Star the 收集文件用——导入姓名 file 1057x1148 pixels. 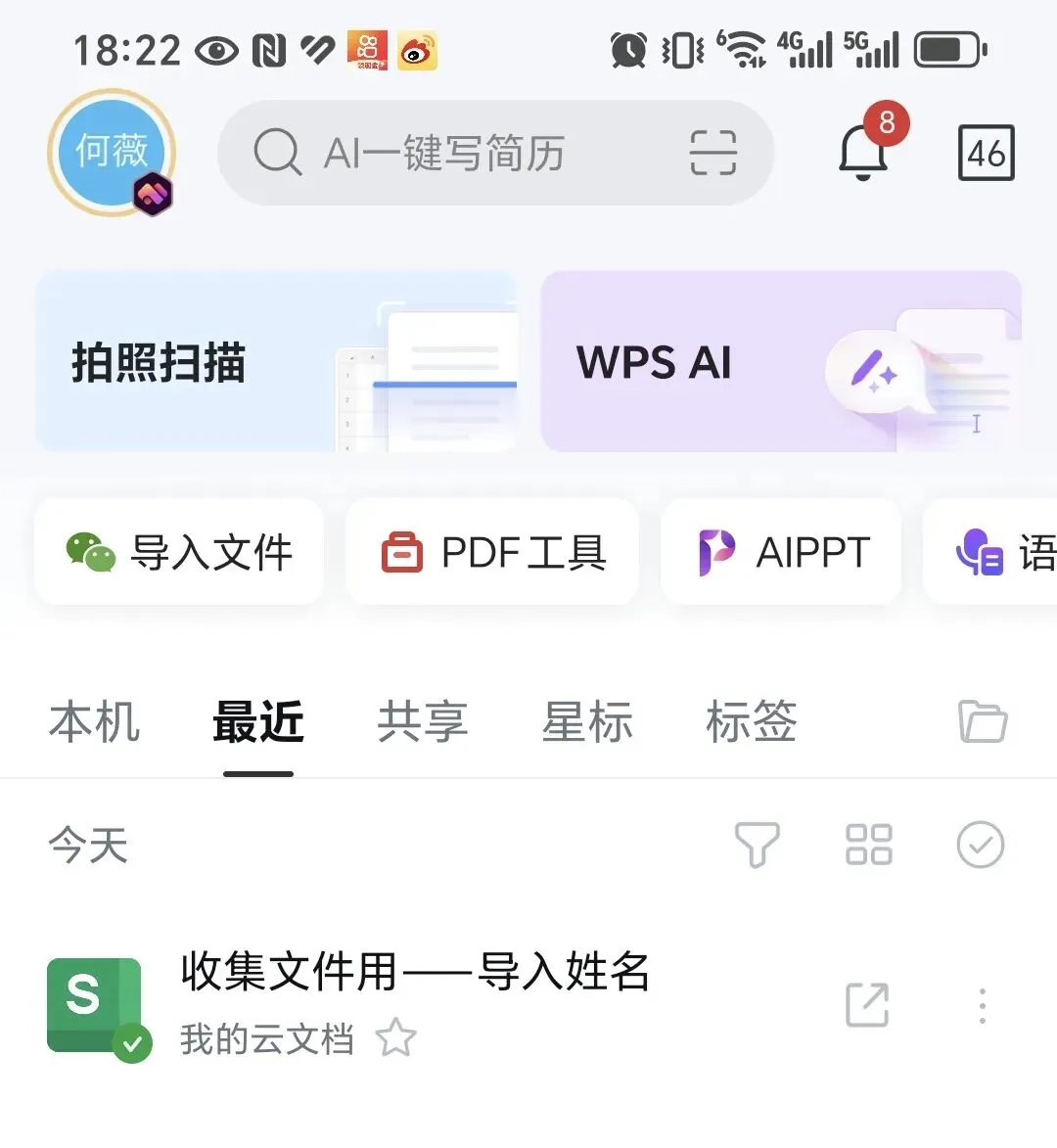coord(396,1037)
